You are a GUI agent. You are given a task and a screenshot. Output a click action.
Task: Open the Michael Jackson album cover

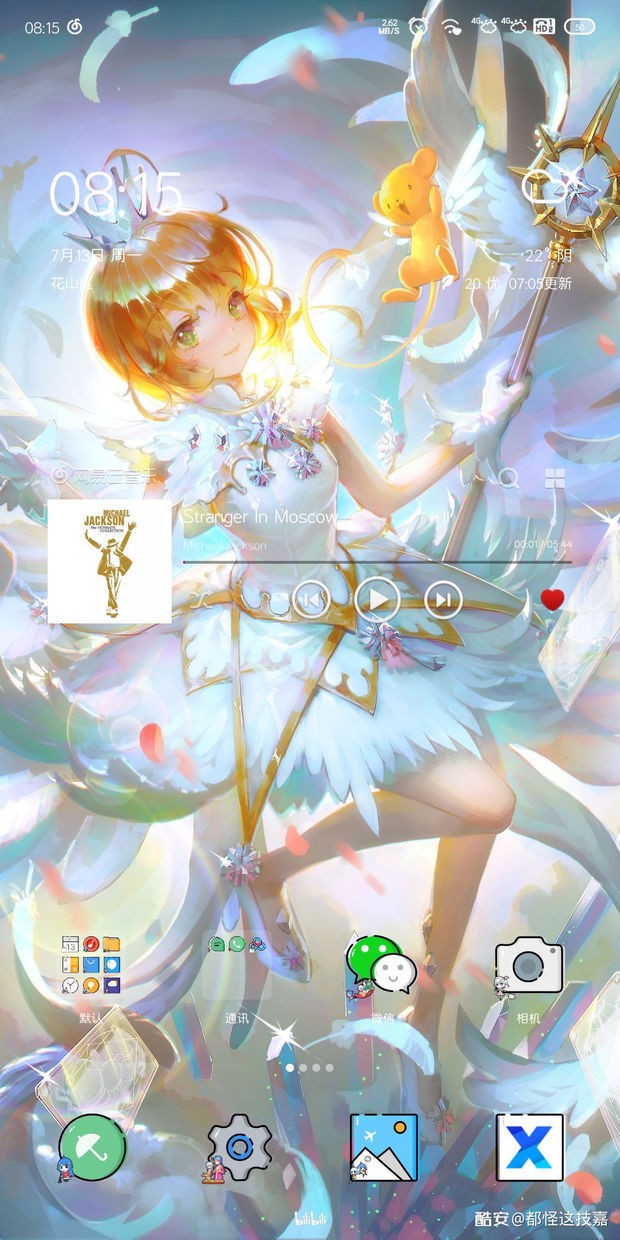[109, 562]
